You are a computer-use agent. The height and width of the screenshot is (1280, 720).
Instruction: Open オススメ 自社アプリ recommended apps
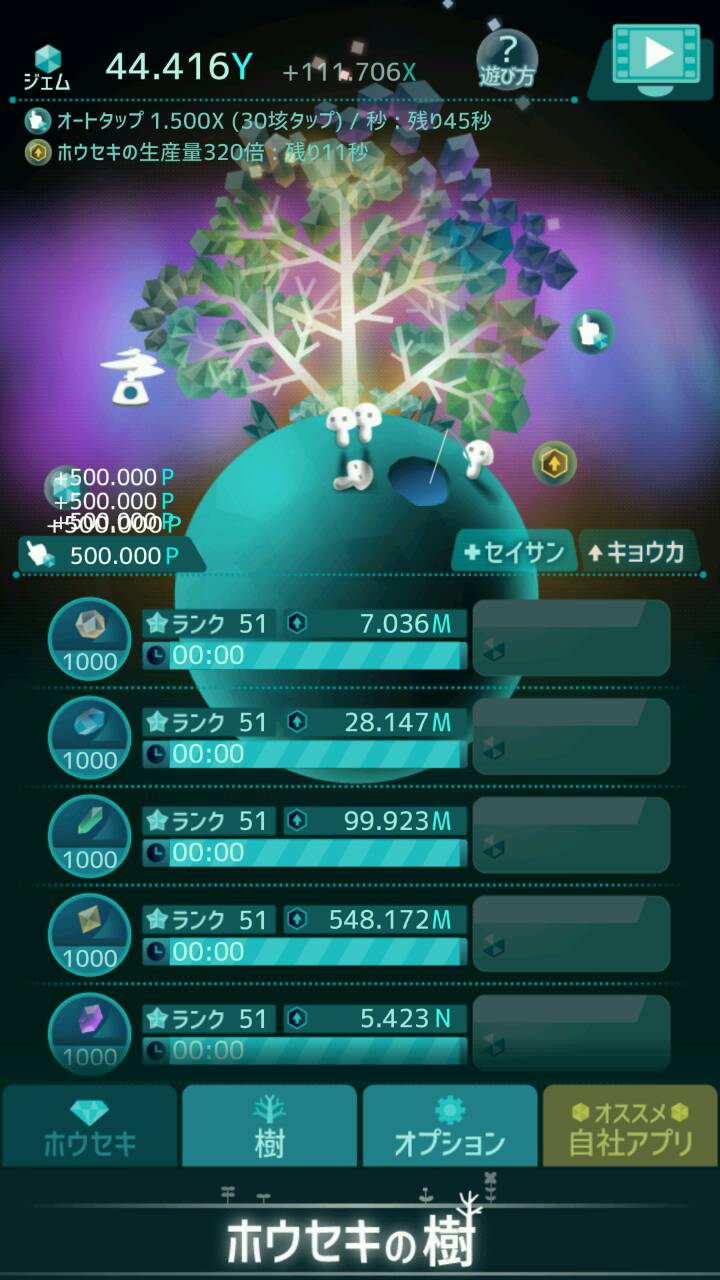(x=630, y=1126)
